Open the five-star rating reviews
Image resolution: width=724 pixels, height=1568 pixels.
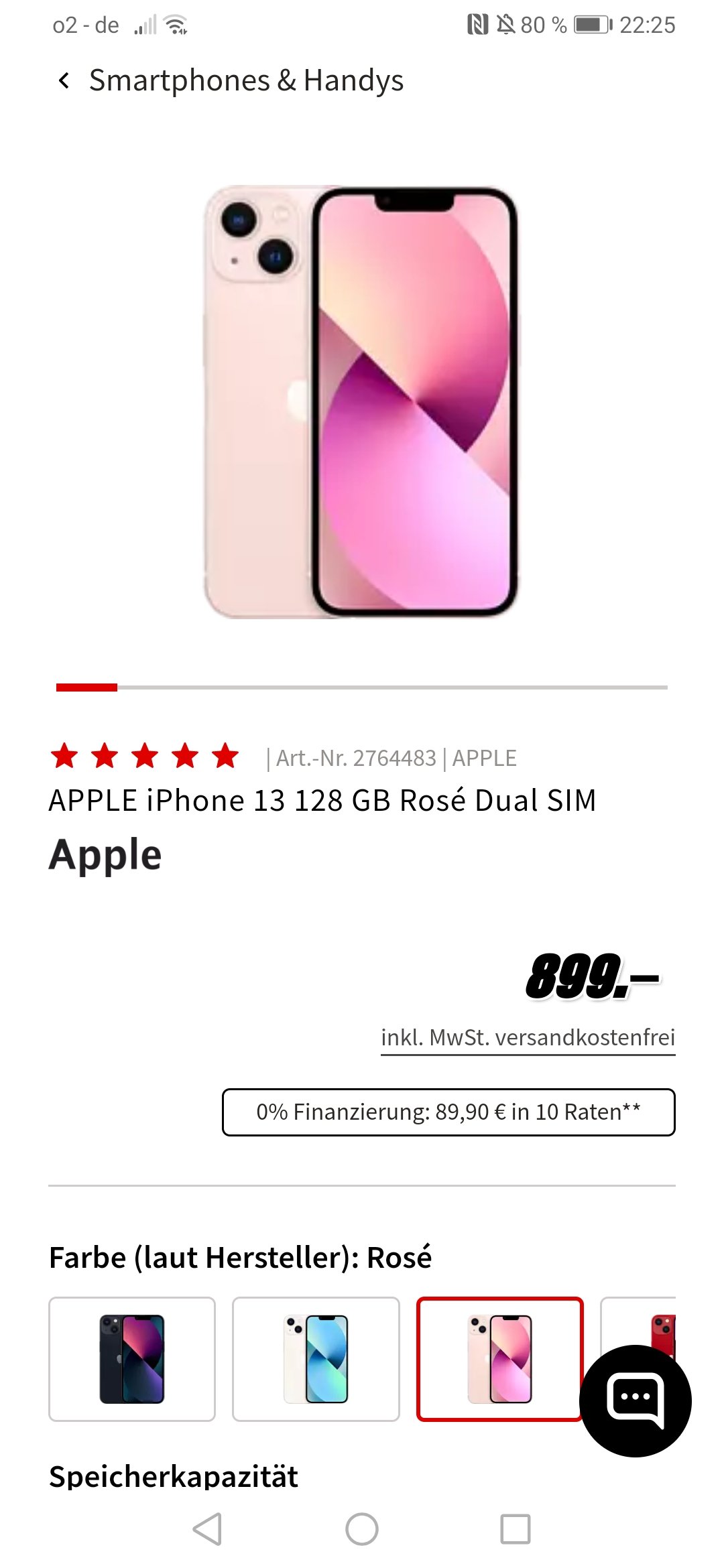(x=145, y=757)
